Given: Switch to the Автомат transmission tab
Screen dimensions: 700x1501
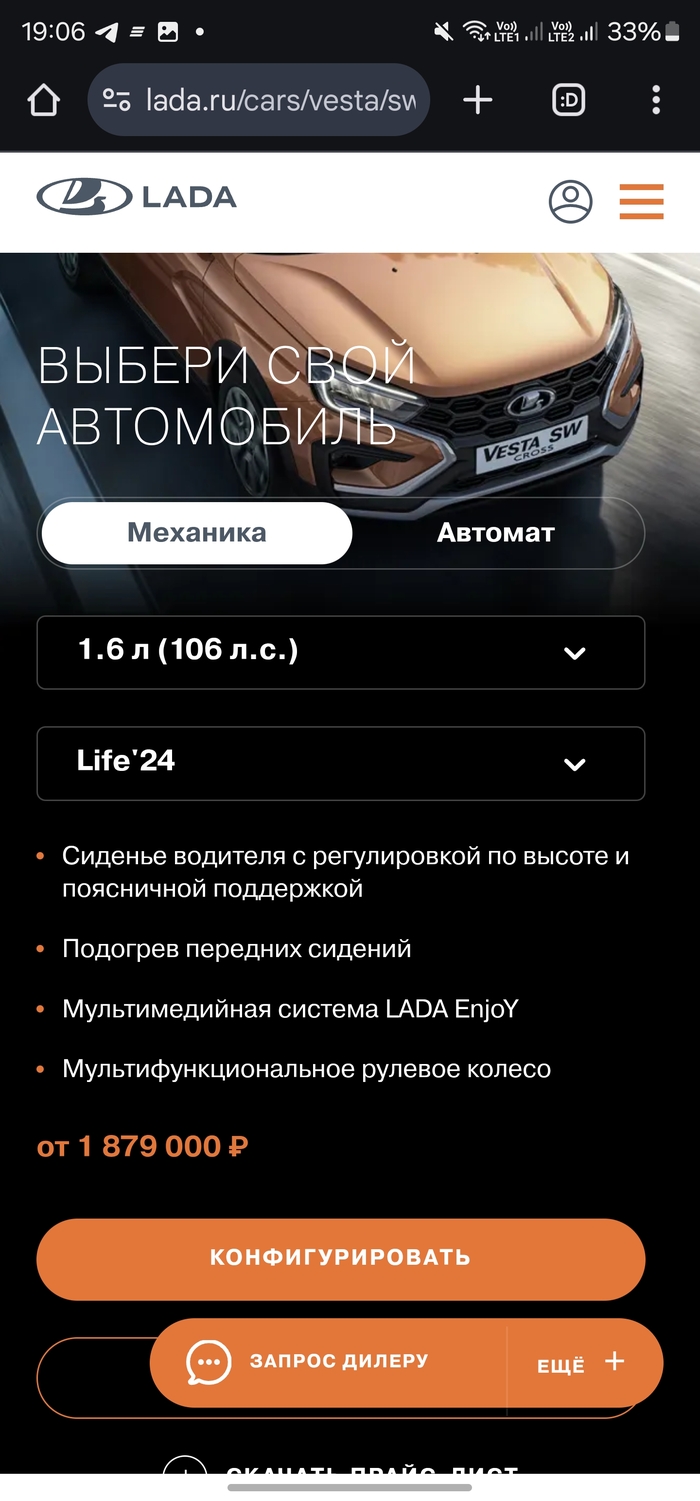Looking at the screenshot, I should tap(495, 533).
